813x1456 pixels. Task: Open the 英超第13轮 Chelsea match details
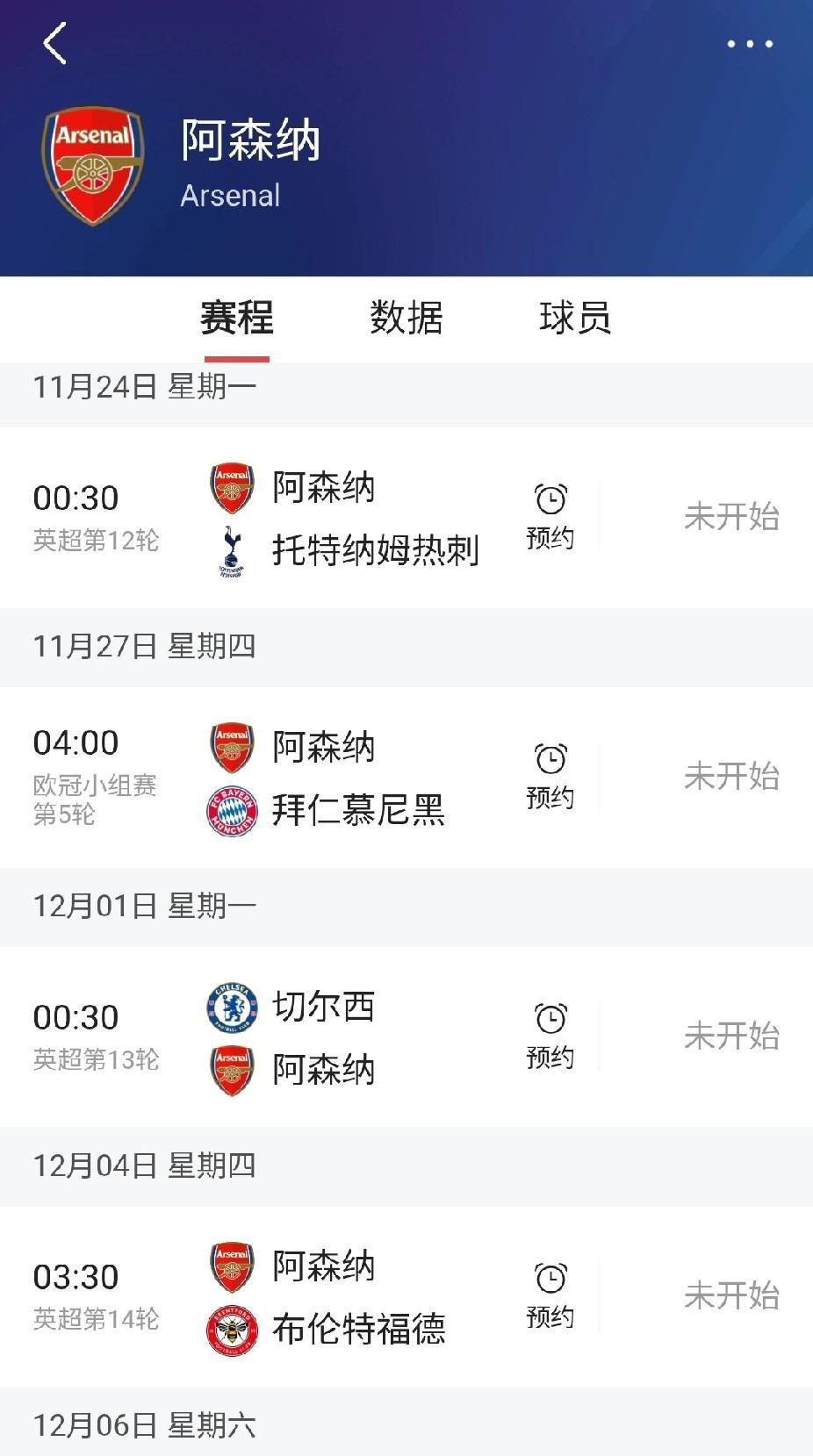click(x=351, y=1036)
